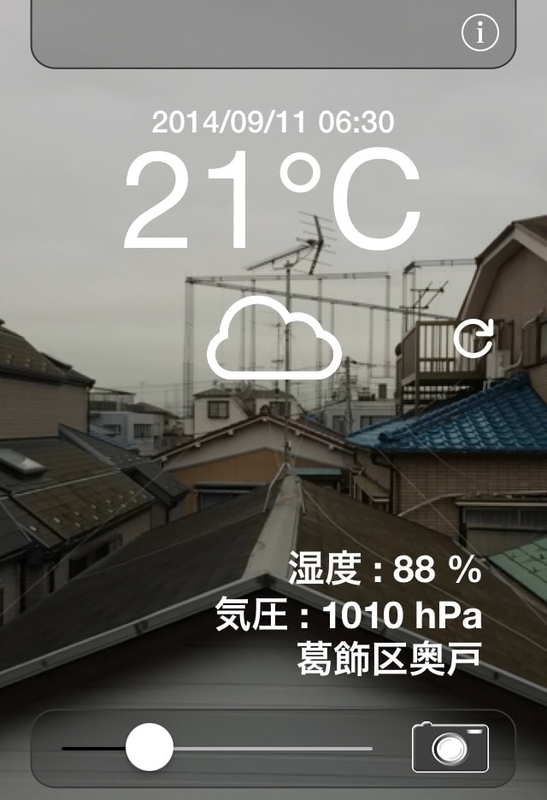
Task: Refresh the weather data
Action: pos(474,337)
